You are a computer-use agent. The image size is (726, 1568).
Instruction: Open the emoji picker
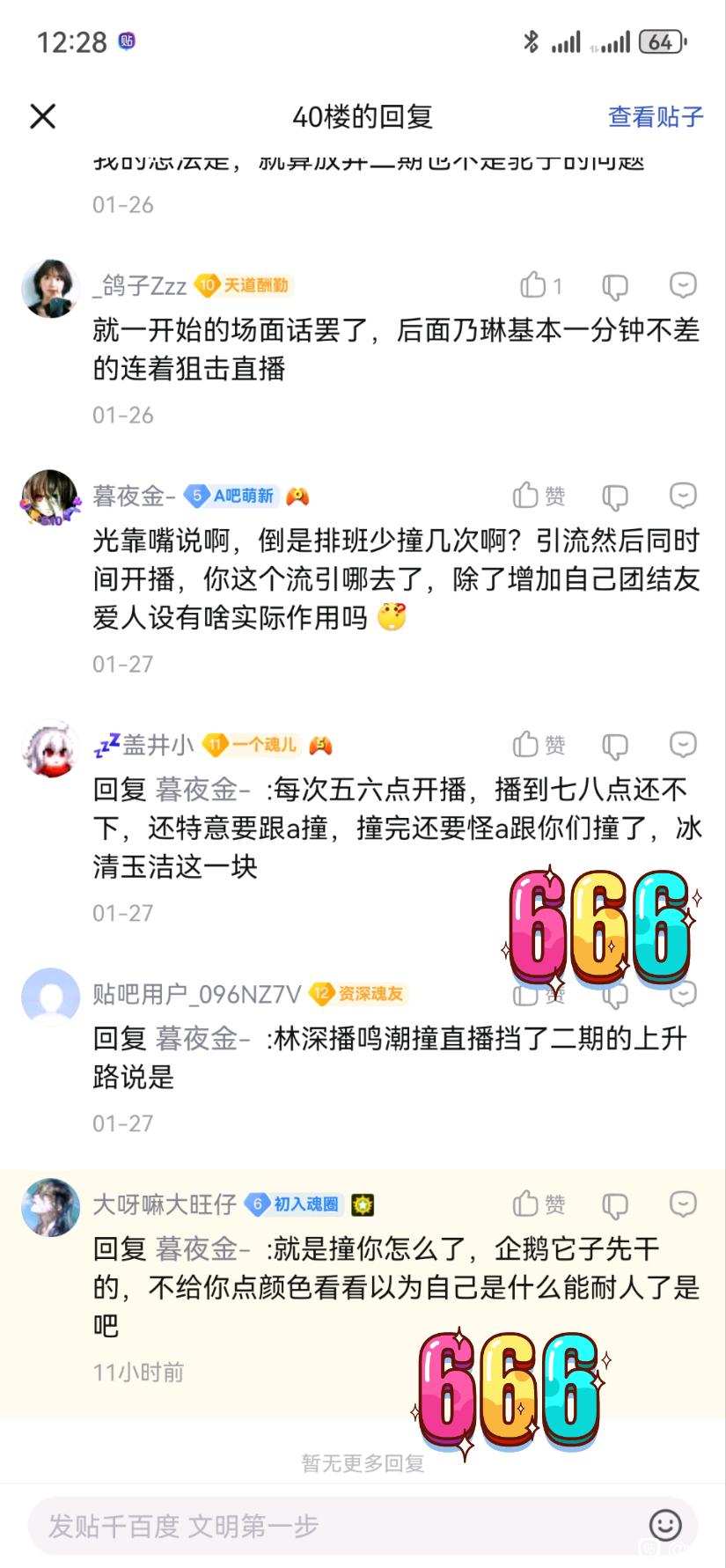(x=665, y=1526)
